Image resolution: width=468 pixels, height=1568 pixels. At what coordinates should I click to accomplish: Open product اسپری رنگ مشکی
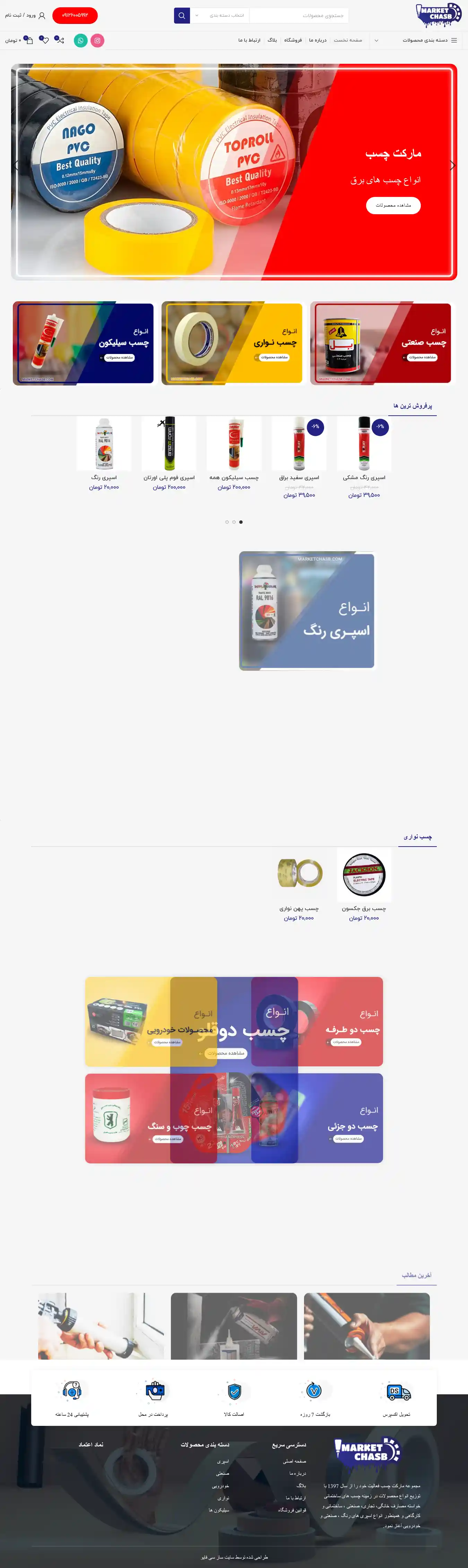[364, 477]
